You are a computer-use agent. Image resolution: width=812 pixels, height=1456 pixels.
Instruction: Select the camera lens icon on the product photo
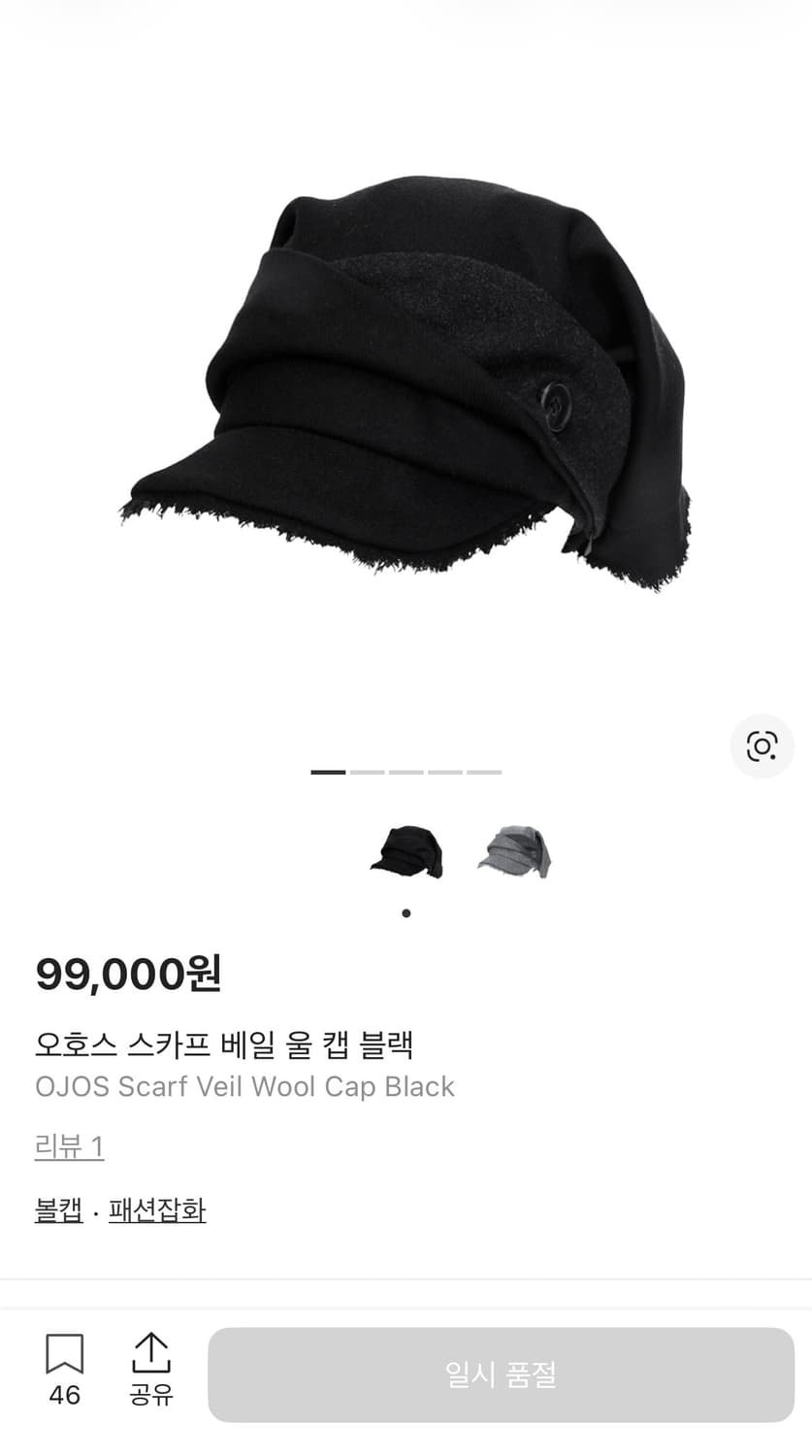point(761,745)
